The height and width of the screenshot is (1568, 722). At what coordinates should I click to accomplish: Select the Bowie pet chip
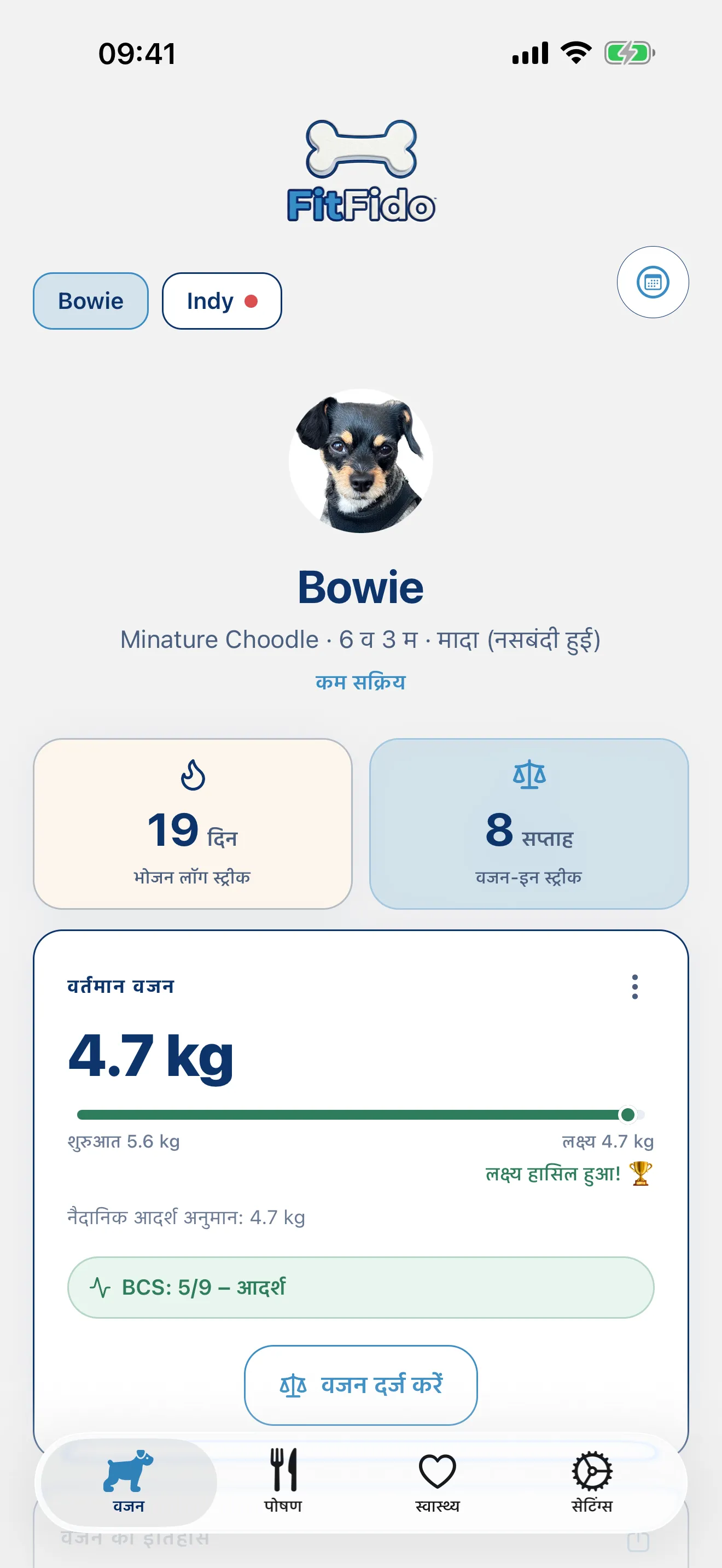[x=91, y=301]
